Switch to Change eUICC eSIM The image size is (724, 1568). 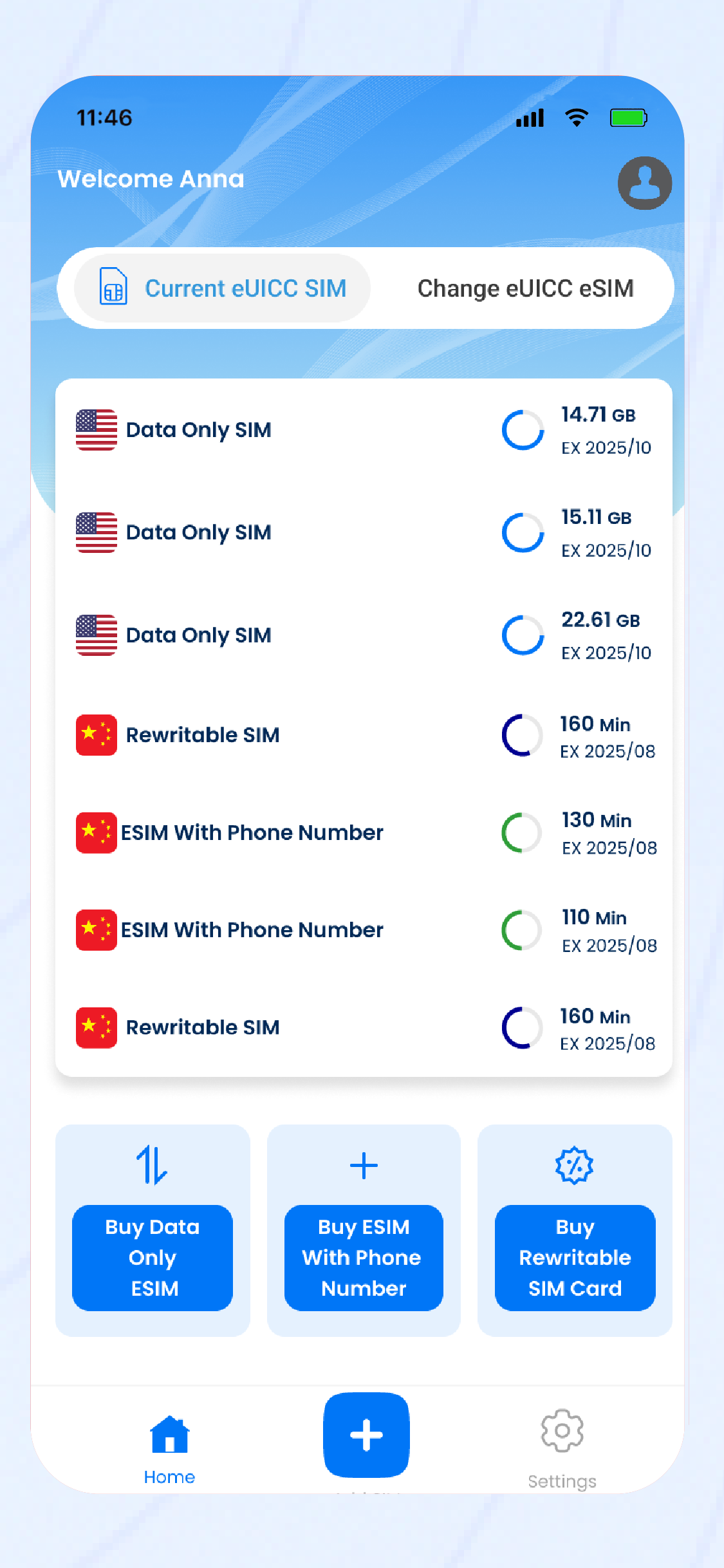coord(525,288)
